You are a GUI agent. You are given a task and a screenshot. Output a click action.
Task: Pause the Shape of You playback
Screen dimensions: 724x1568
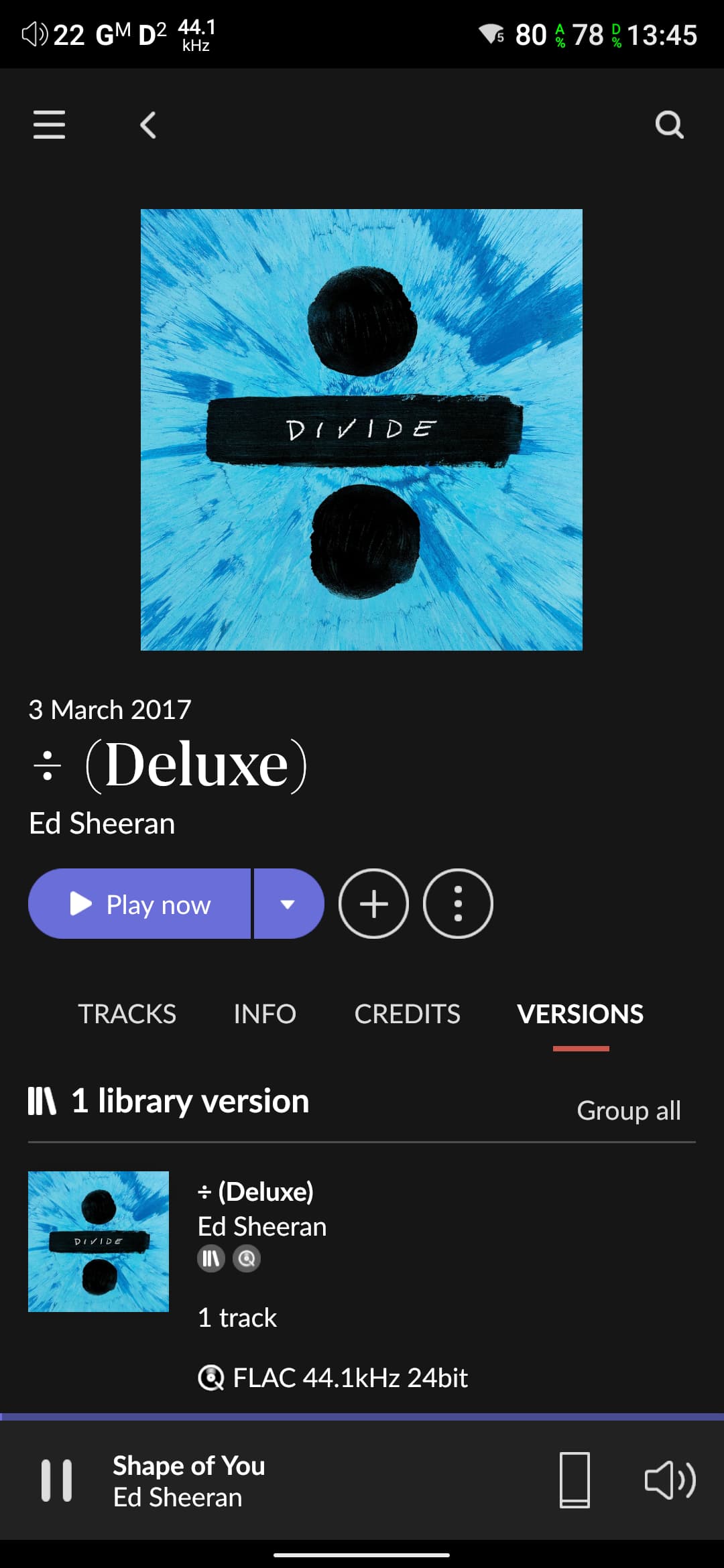tap(57, 1480)
